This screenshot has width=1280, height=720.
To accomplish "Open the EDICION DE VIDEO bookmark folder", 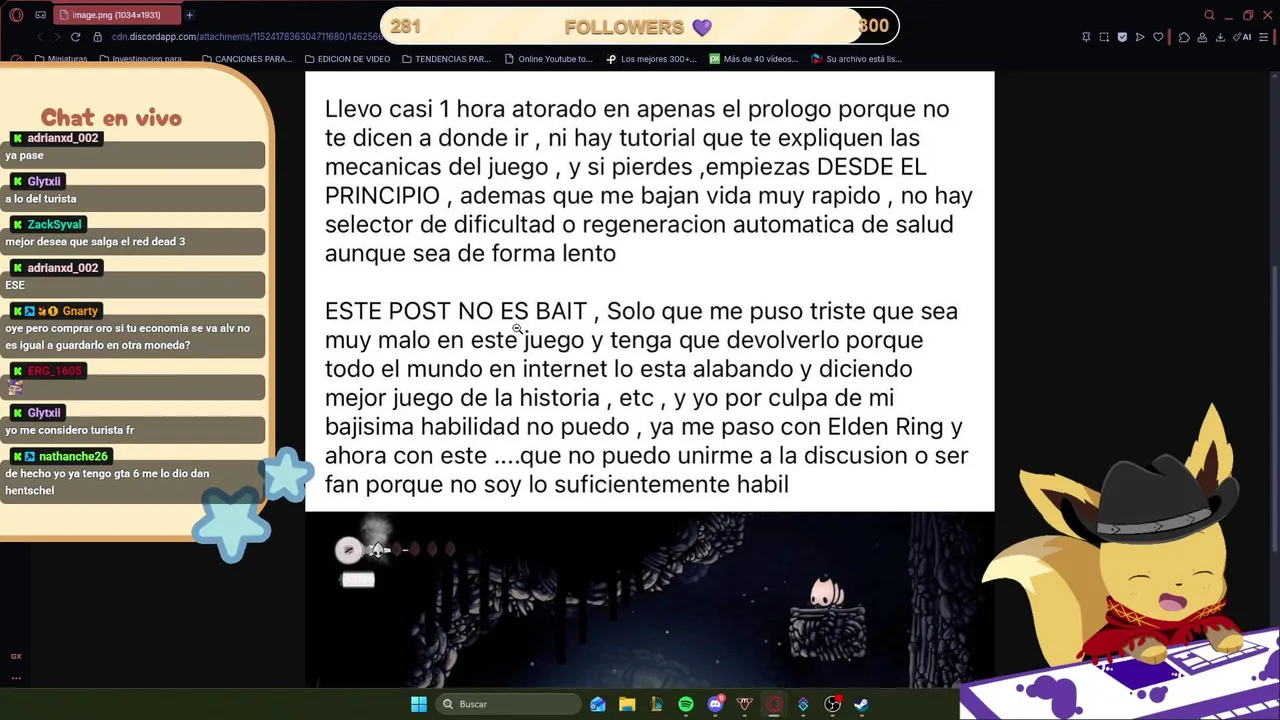I will point(347,59).
